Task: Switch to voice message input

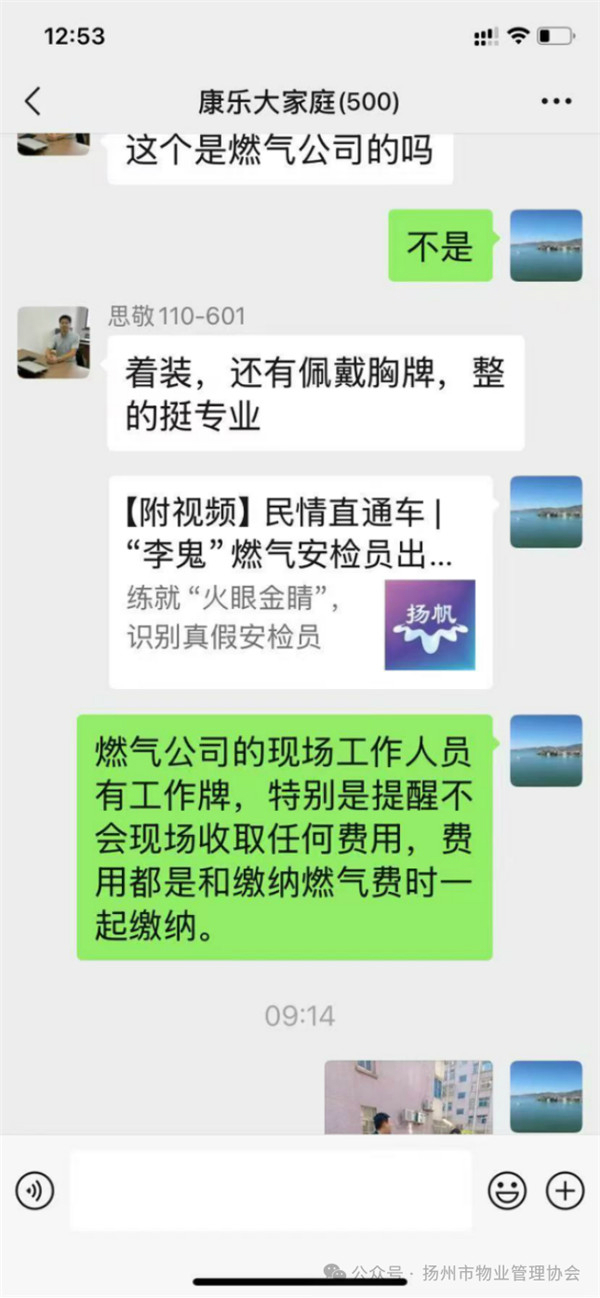Action: tap(35, 1190)
